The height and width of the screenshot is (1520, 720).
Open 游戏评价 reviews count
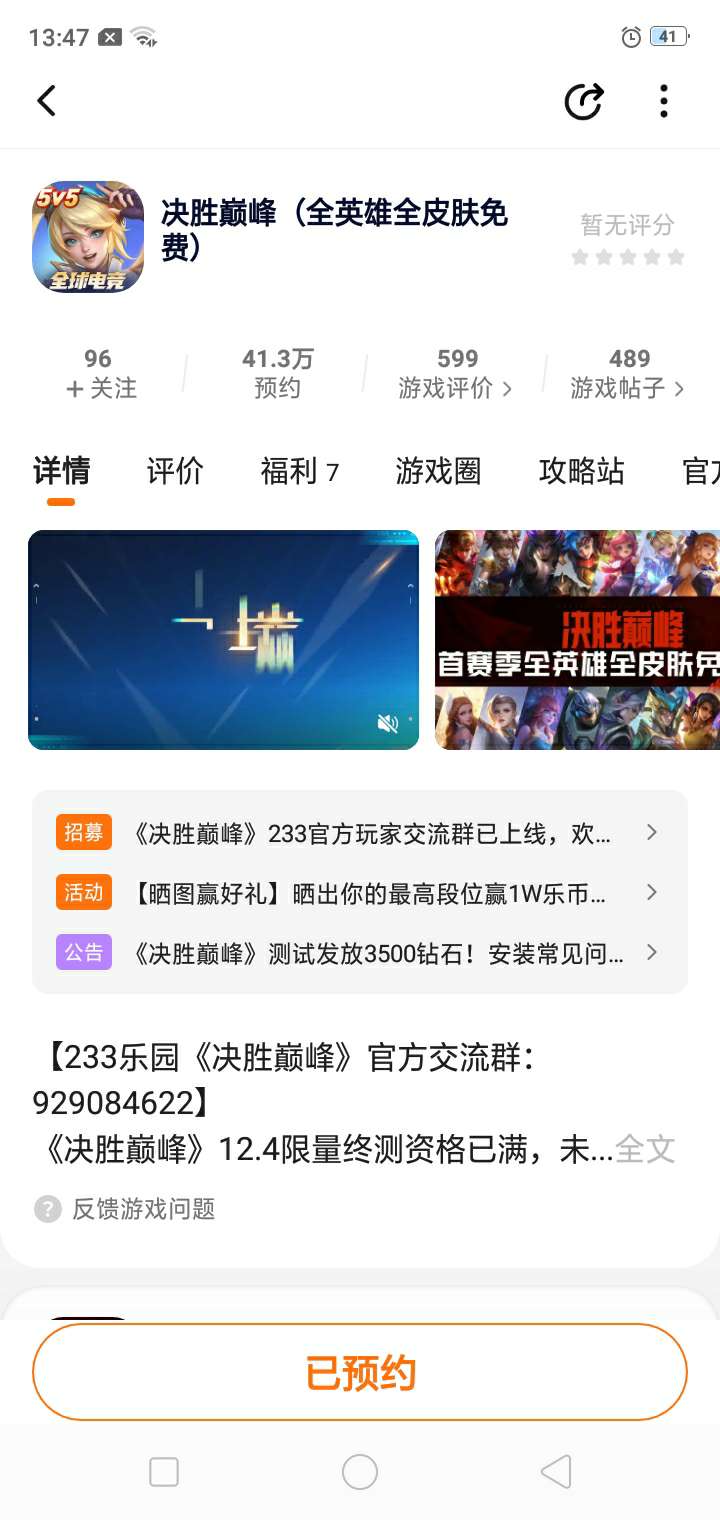pyautogui.click(x=456, y=374)
